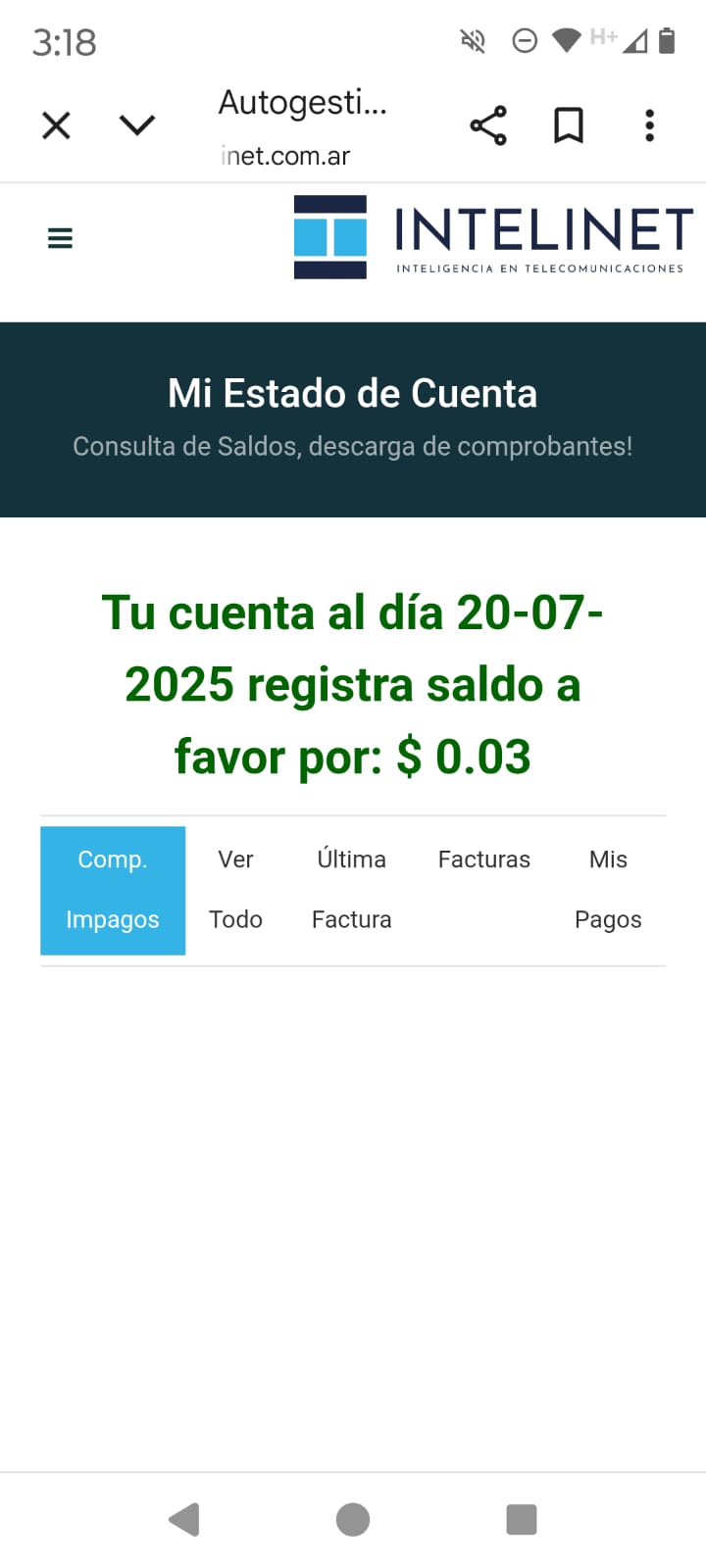Open the browser overflow menu
The height and width of the screenshot is (1568, 706).
tap(649, 125)
